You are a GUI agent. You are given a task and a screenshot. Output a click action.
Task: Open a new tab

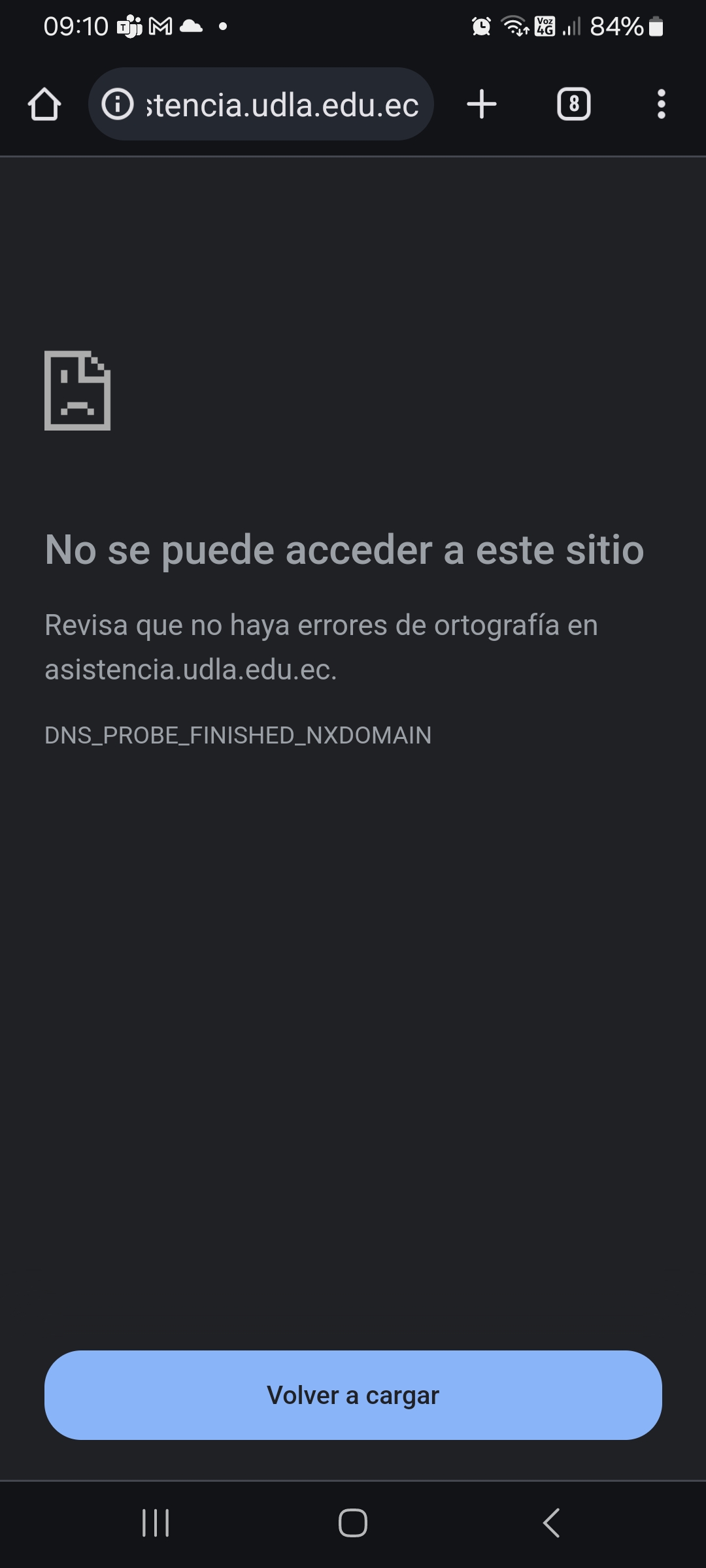pyautogui.click(x=482, y=105)
